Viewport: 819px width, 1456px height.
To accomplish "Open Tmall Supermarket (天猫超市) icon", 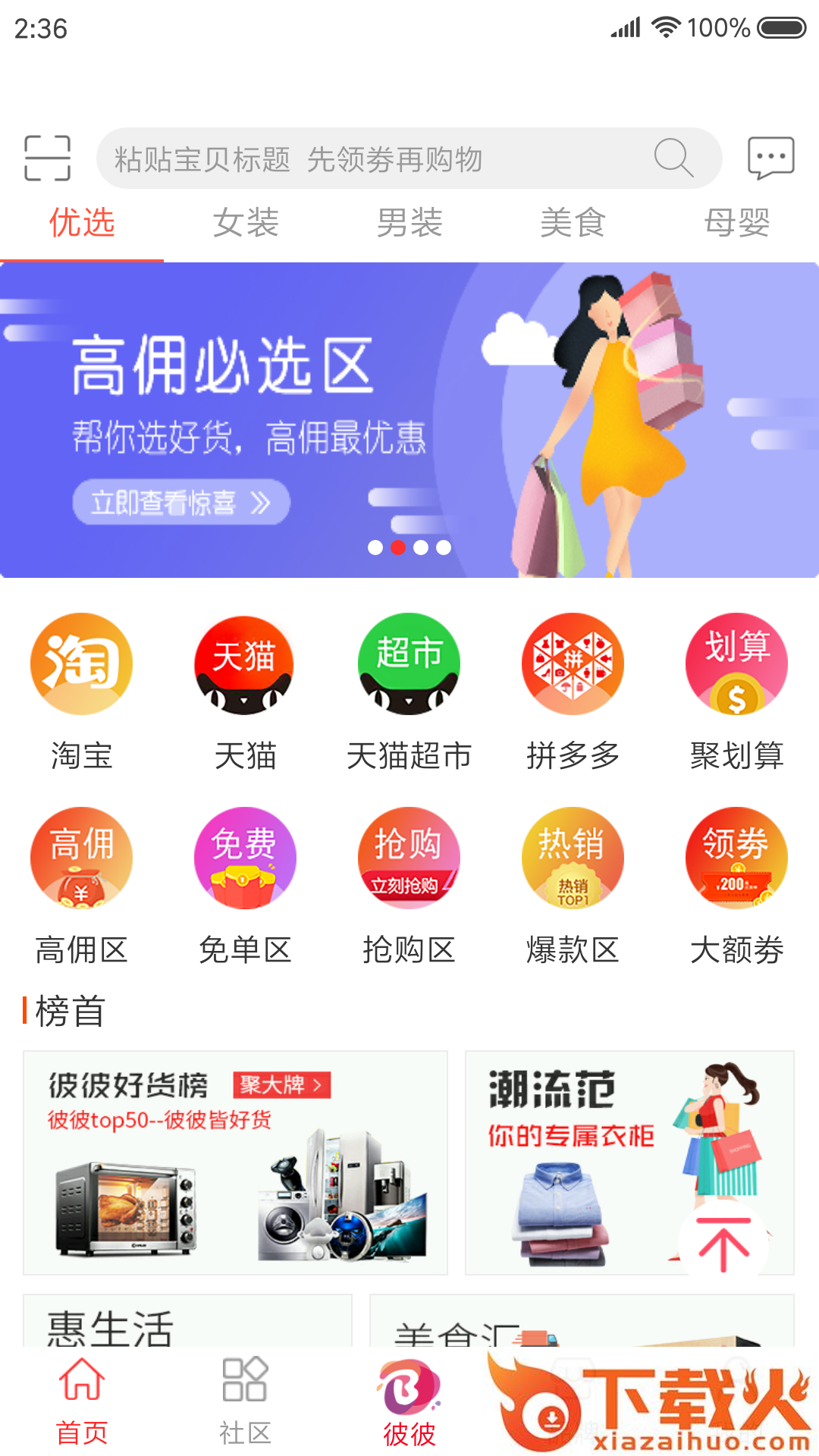I will point(409,664).
